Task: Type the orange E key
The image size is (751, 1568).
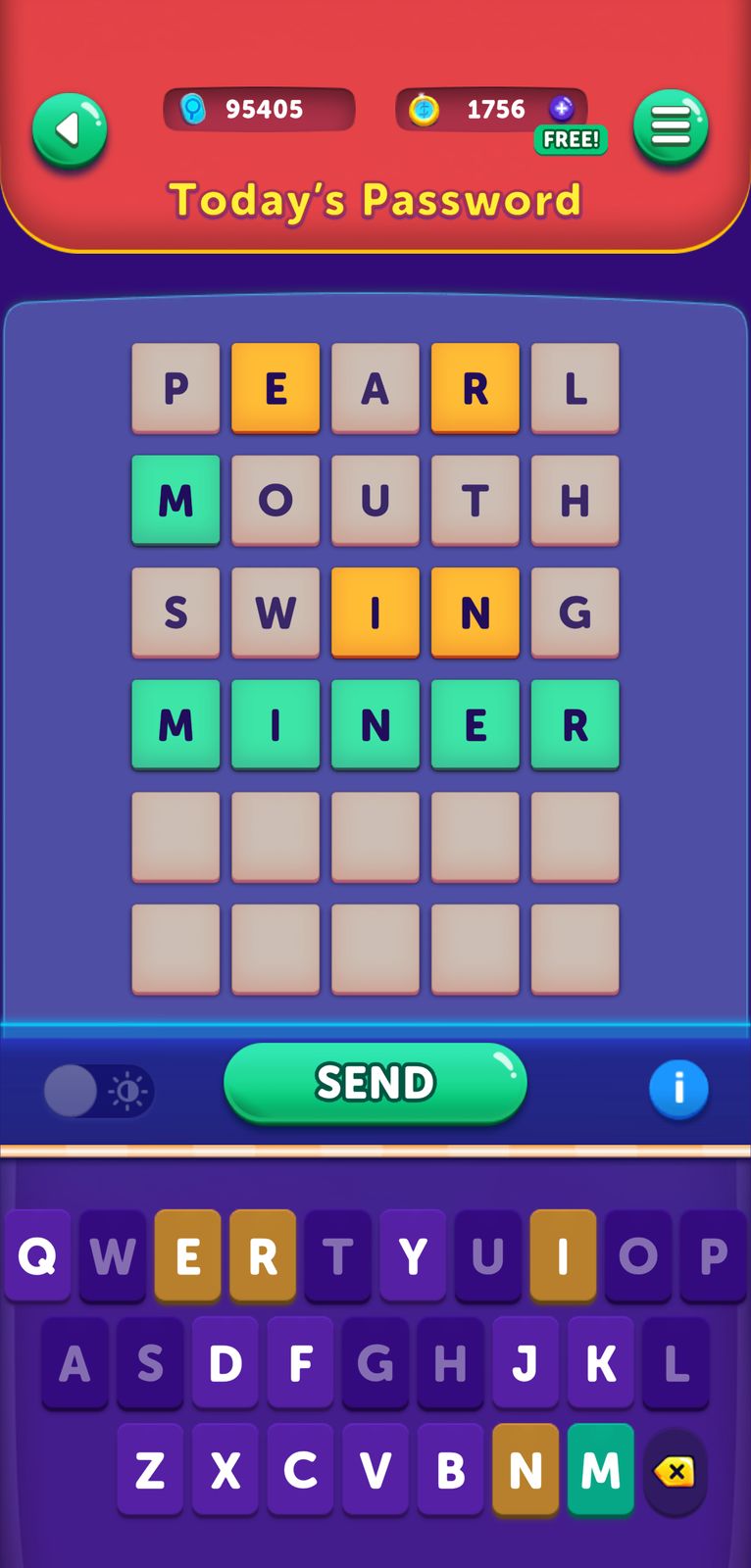Action: click(187, 1254)
